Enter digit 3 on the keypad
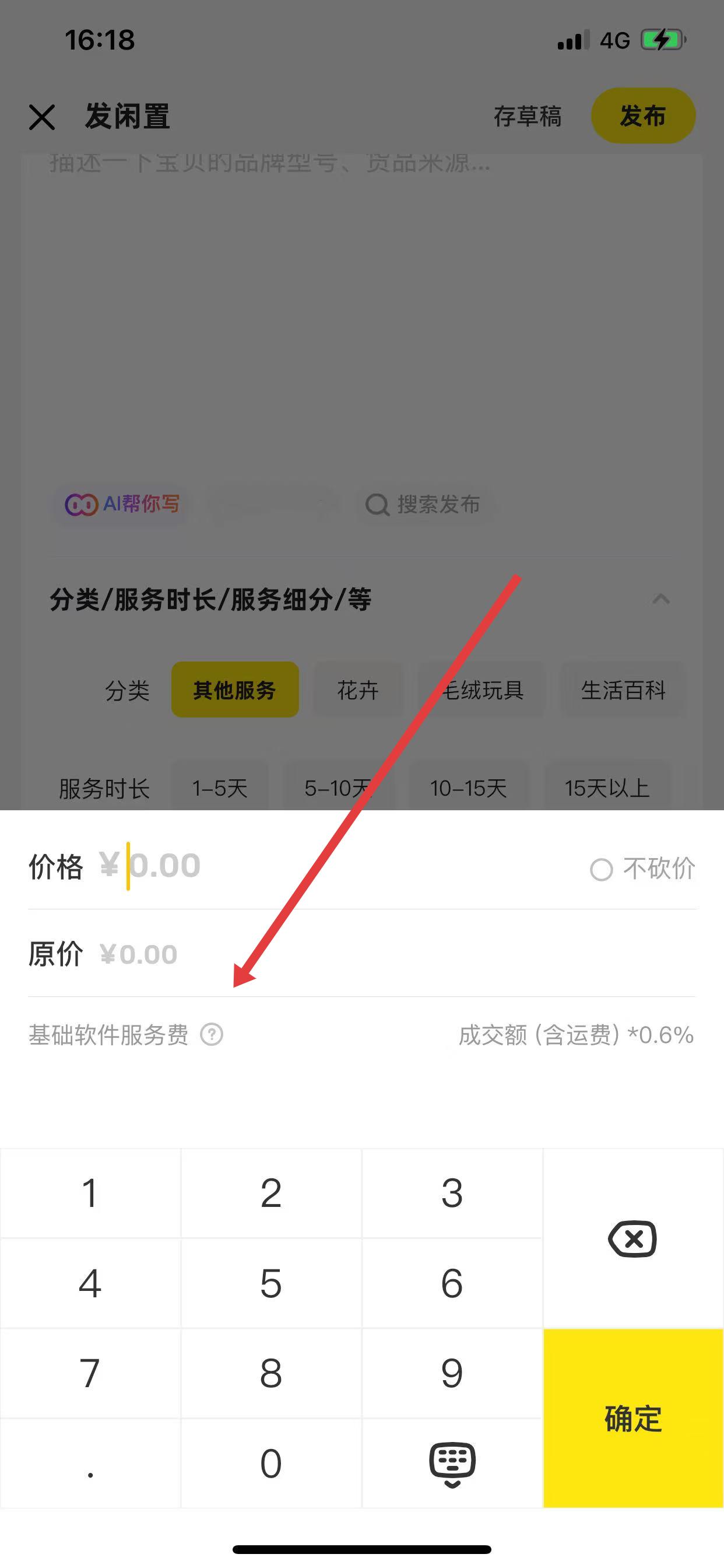 pyautogui.click(x=451, y=1193)
